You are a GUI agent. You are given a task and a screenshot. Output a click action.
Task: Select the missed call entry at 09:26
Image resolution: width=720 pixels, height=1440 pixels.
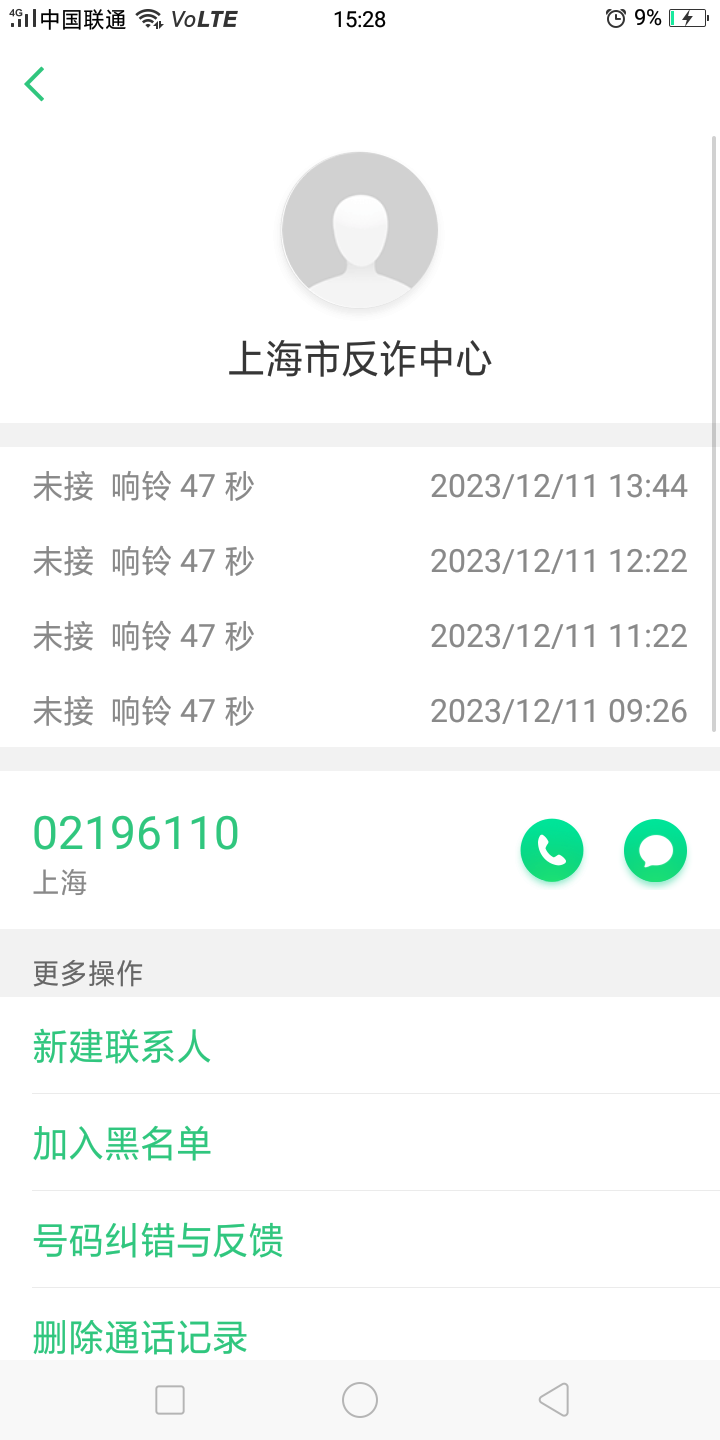pos(360,710)
